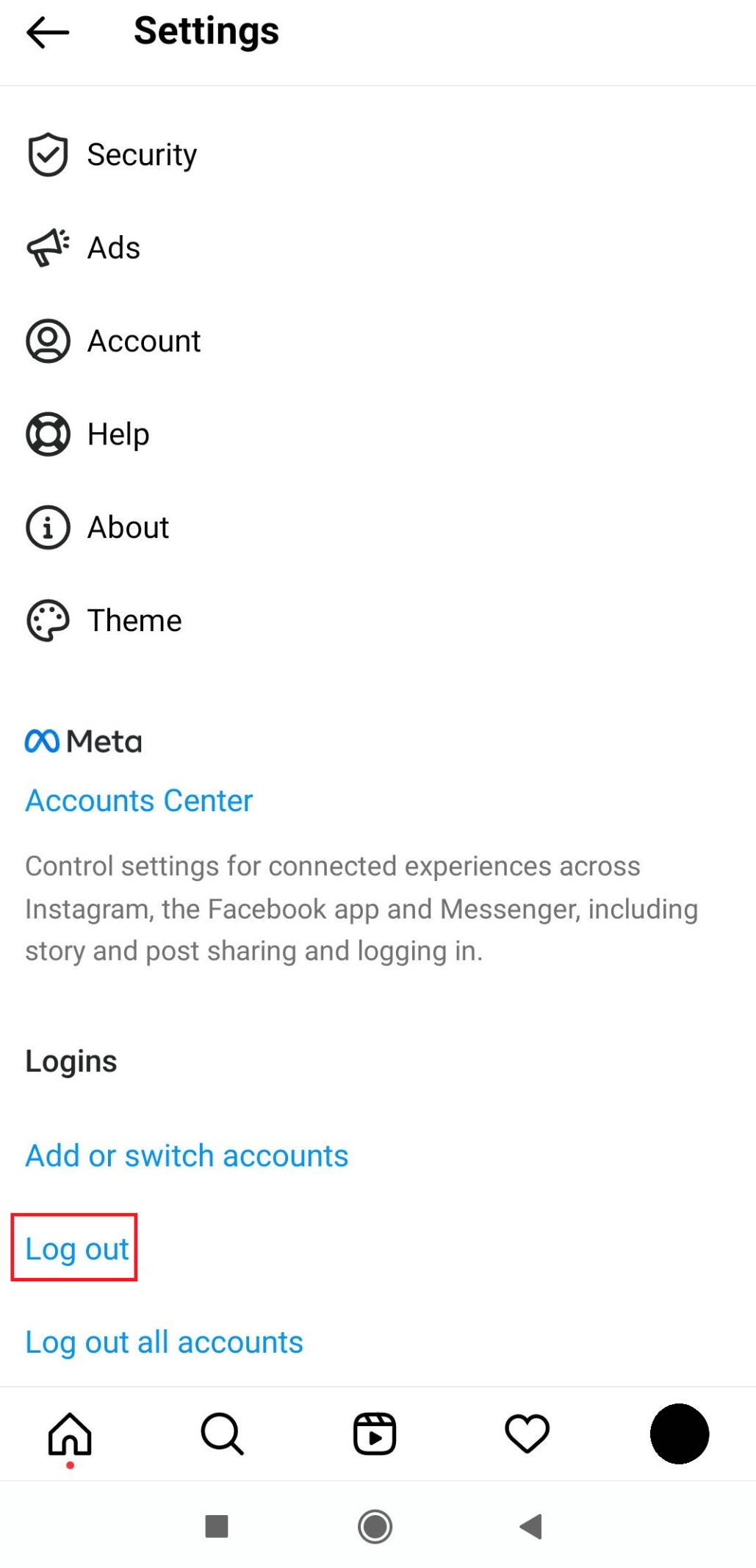756x1568 pixels.
Task: Open activity via the heart icon
Action: tap(527, 1434)
